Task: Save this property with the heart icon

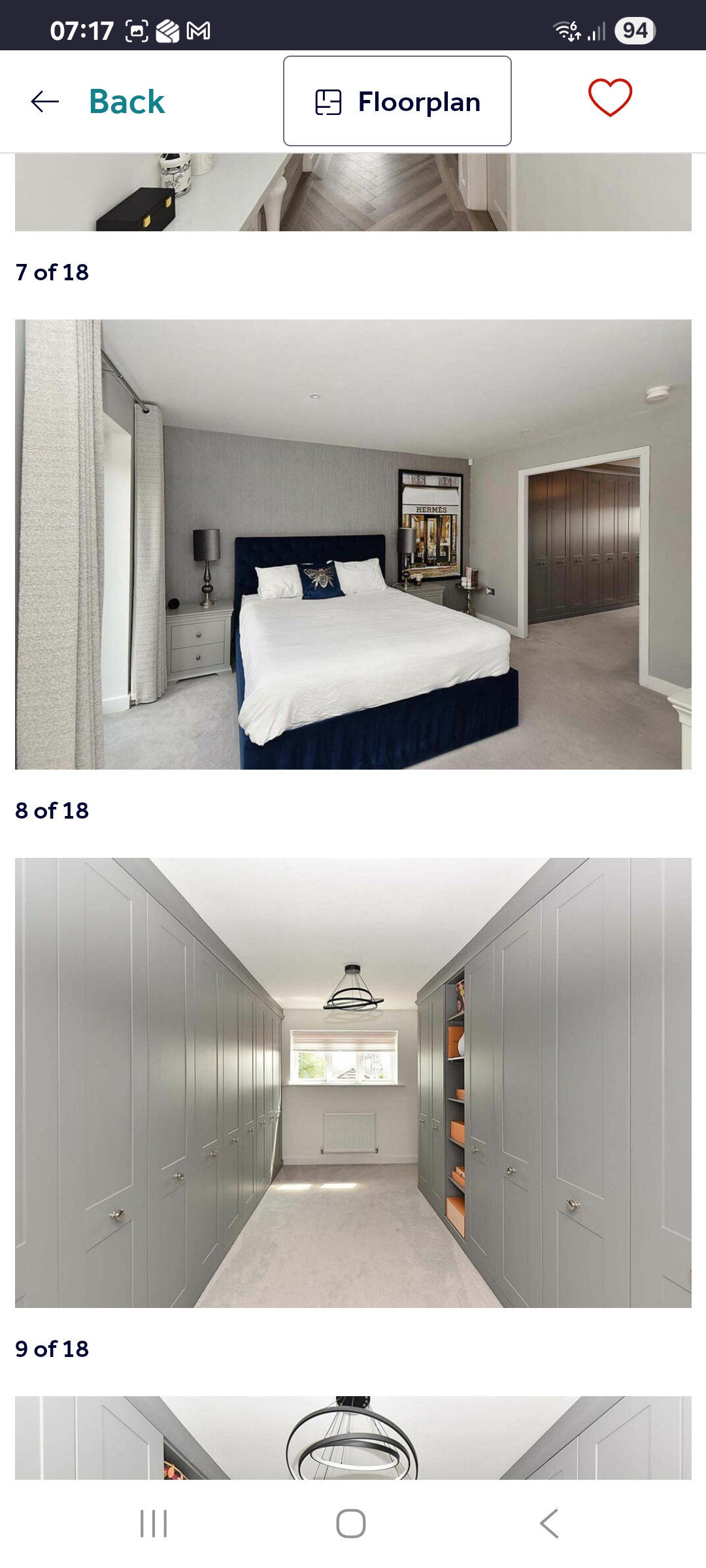Action: point(610,98)
